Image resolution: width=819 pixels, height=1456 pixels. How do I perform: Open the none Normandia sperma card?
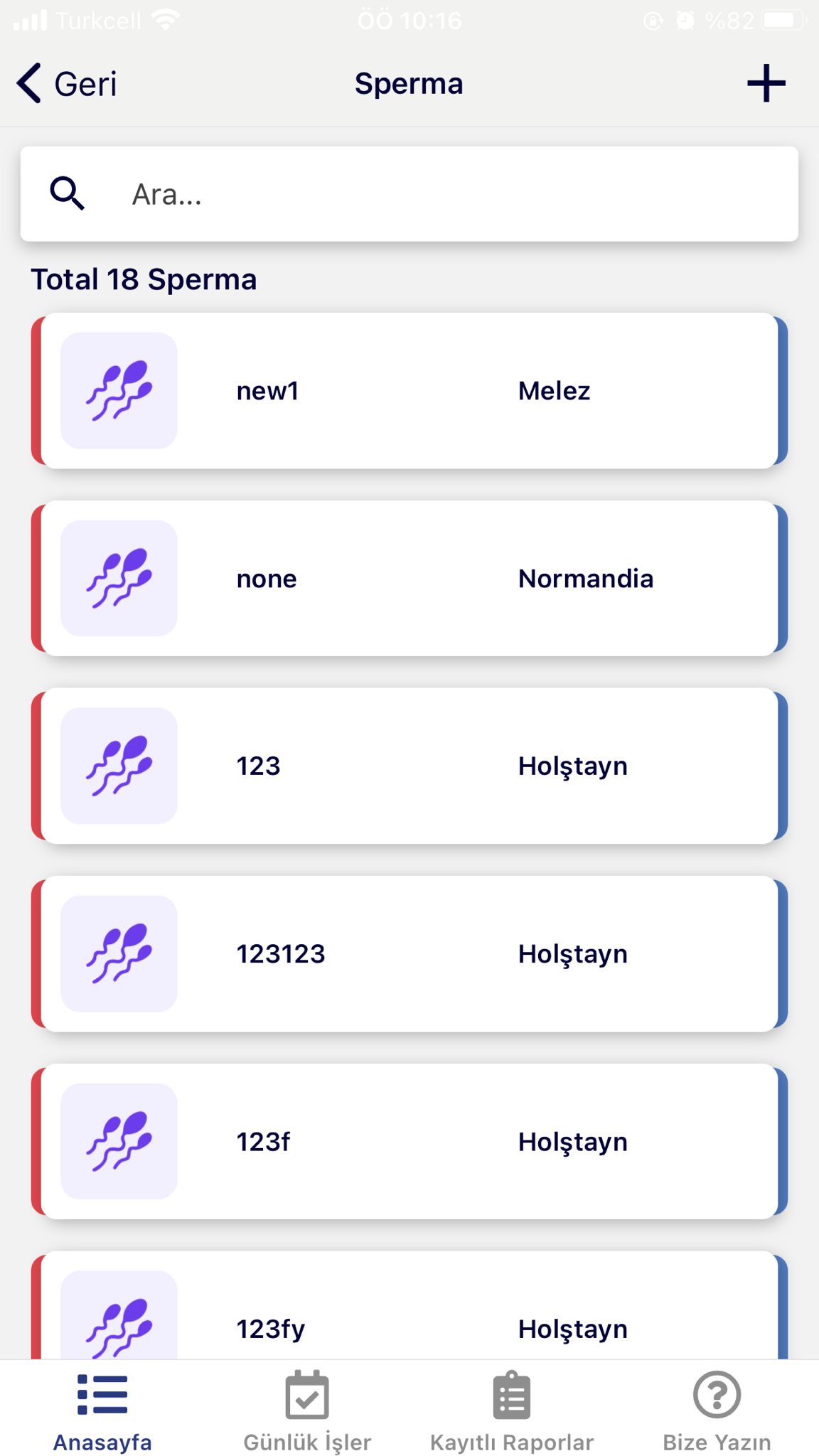point(409,578)
